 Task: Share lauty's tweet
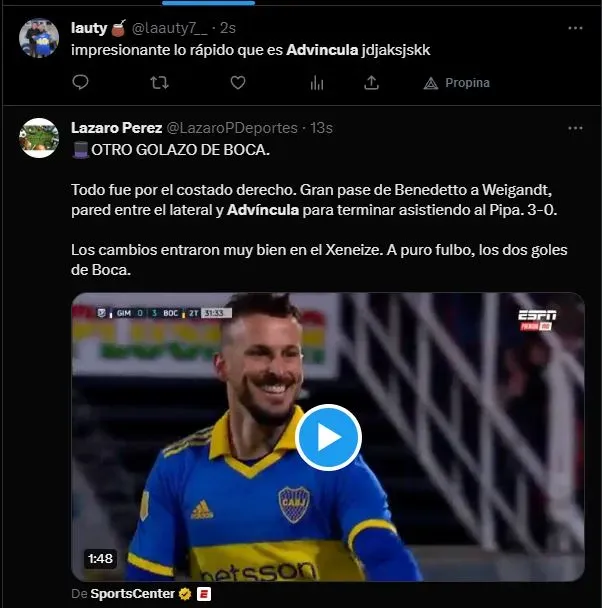372,83
